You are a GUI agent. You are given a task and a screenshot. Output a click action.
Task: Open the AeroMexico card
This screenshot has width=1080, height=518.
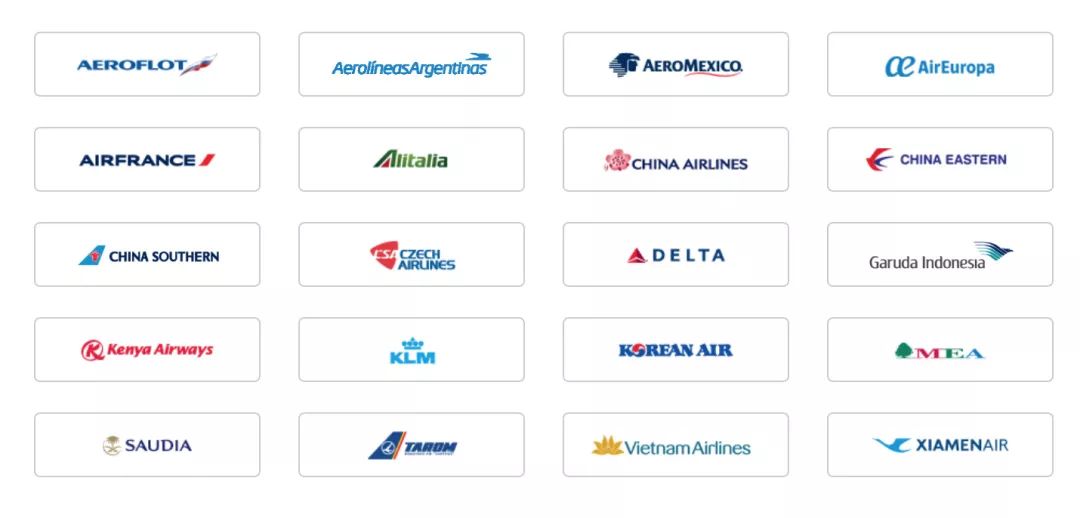675,65
